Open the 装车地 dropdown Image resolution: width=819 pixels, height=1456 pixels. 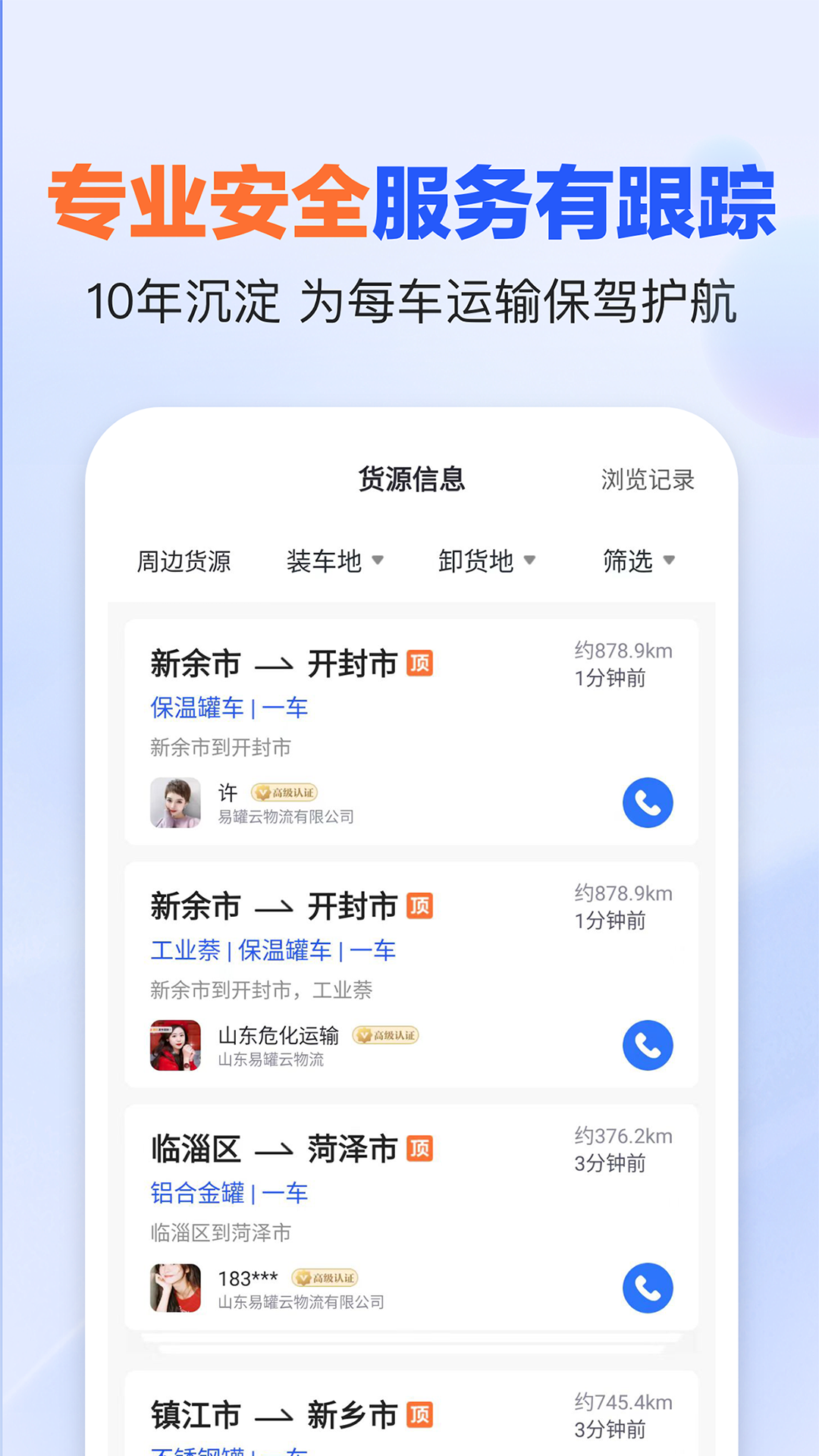pos(336,561)
